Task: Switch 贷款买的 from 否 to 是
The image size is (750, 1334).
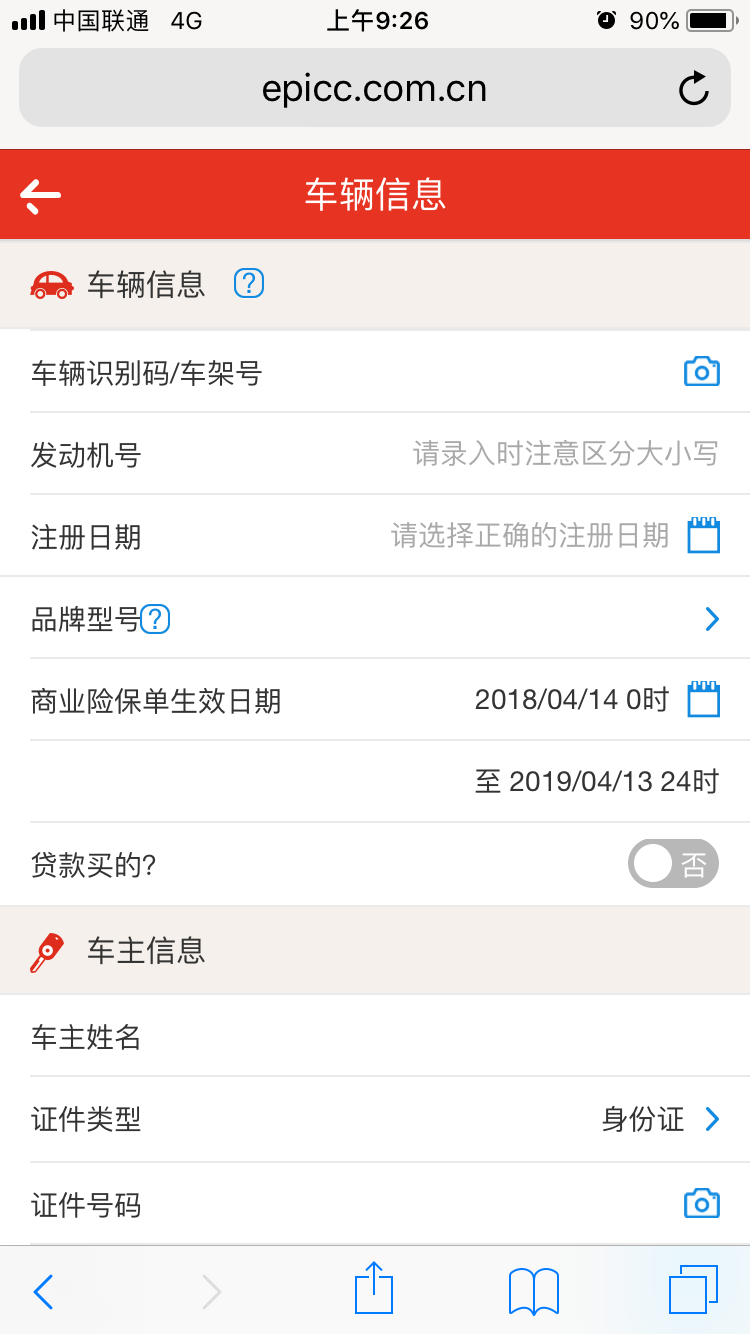Action: (673, 863)
